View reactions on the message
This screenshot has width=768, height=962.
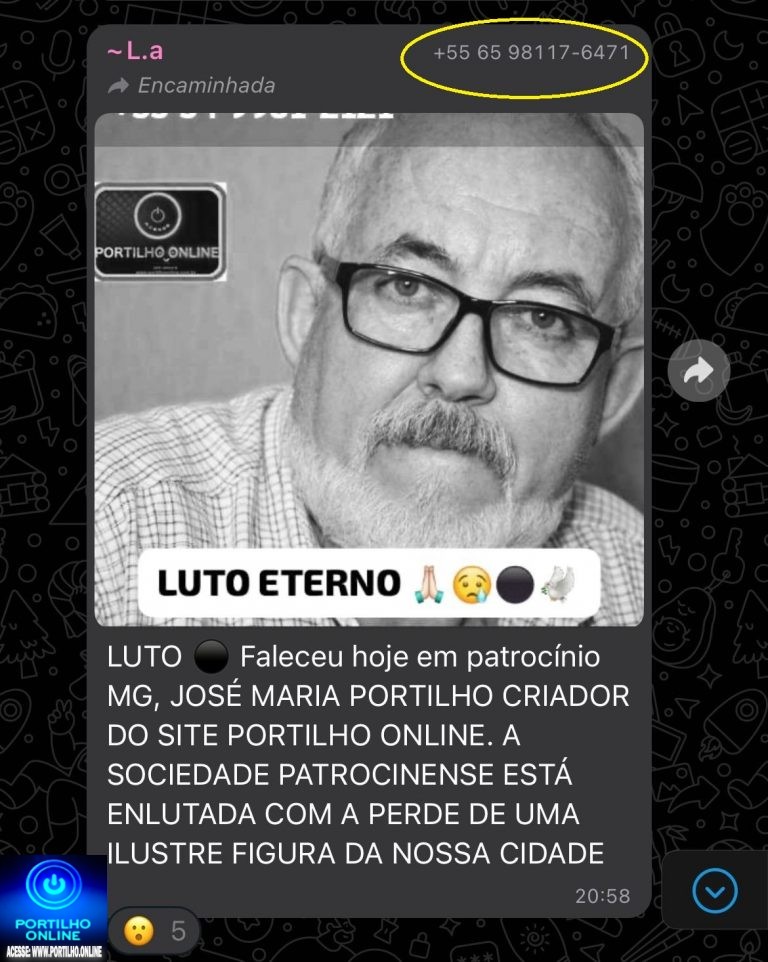click(x=154, y=932)
